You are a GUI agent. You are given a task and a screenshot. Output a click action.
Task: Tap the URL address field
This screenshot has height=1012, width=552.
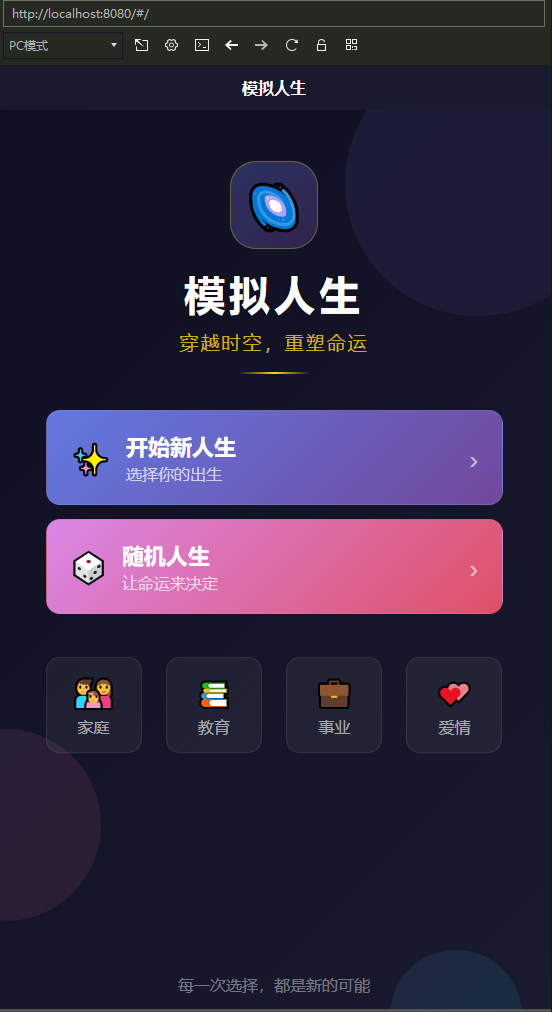tap(274, 14)
